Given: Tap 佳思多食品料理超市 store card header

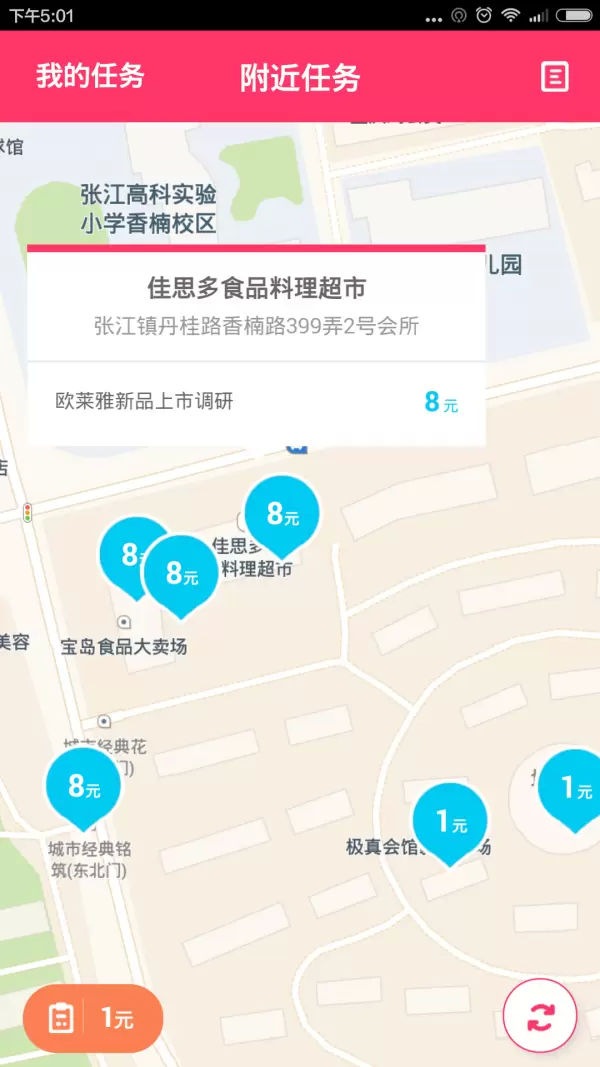Looking at the screenshot, I should click(x=256, y=304).
